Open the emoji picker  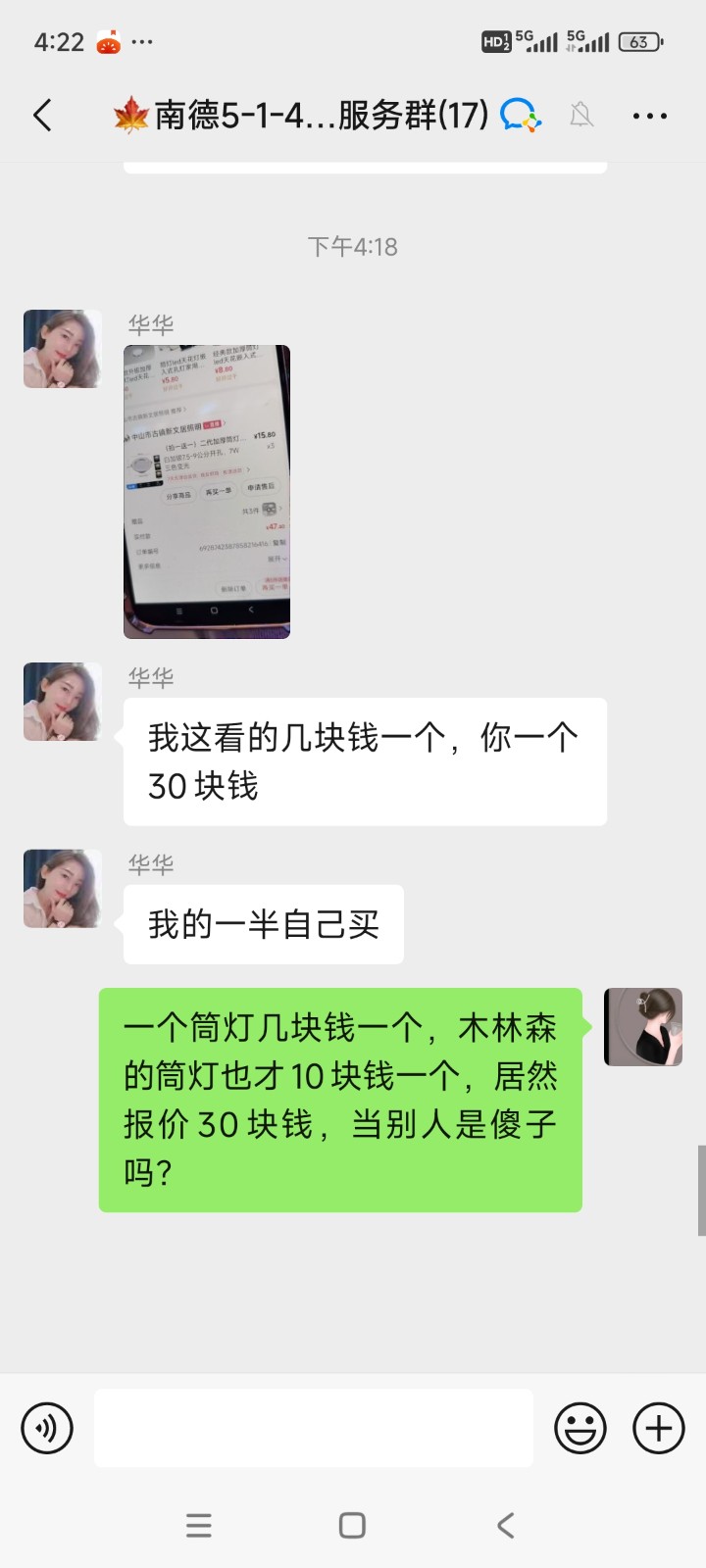[x=580, y=1428]
